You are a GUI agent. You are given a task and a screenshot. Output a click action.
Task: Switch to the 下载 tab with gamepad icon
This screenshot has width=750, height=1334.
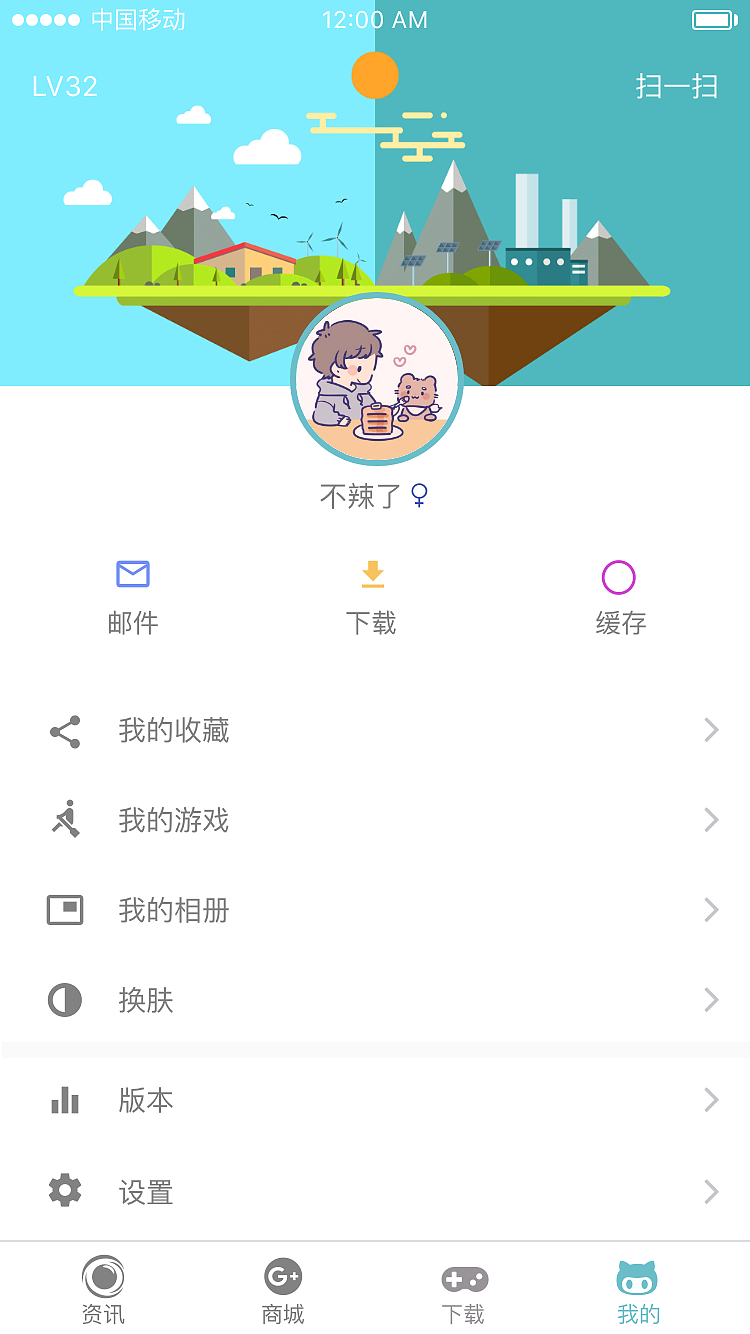[464, 1290]
